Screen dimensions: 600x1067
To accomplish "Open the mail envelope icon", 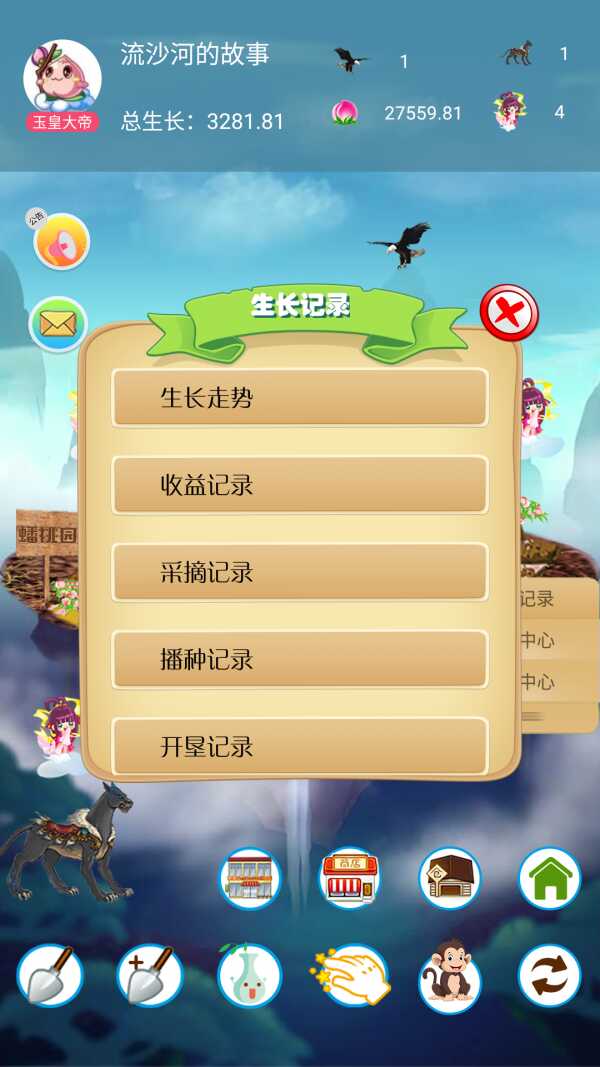I will (58, 324).
